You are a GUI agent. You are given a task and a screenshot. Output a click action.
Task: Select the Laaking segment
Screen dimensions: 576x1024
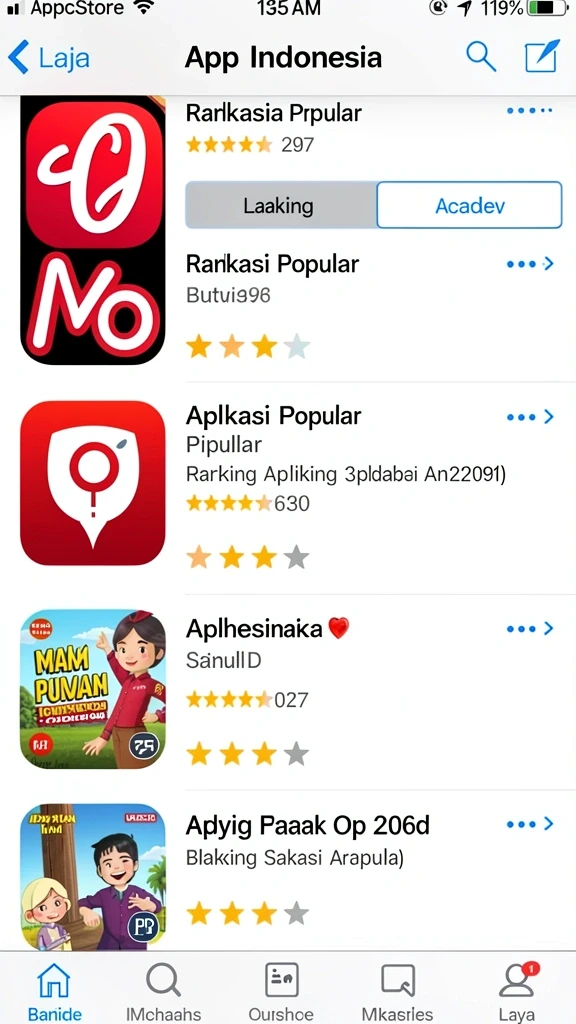280,206
